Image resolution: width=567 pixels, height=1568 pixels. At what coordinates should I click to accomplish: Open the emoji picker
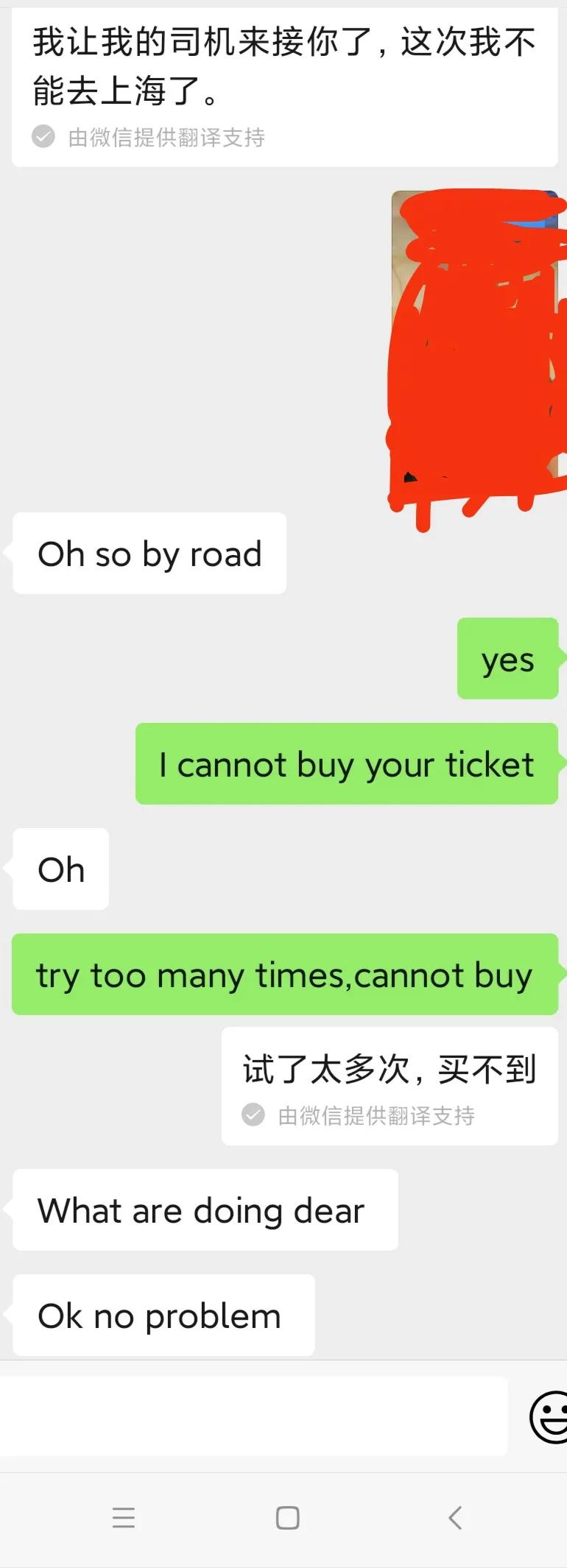549,1417
